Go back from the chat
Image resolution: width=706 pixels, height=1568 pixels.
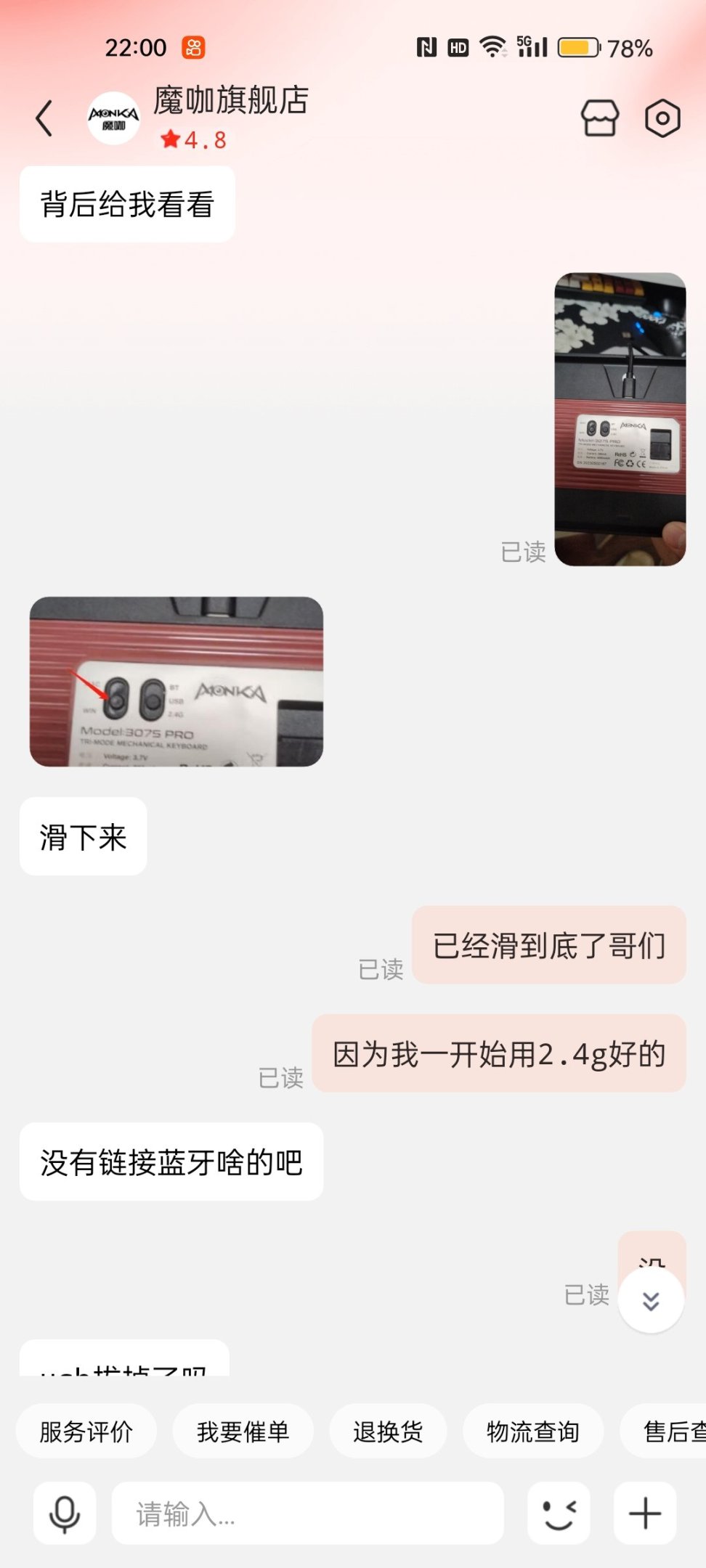(x=44, y=118)
